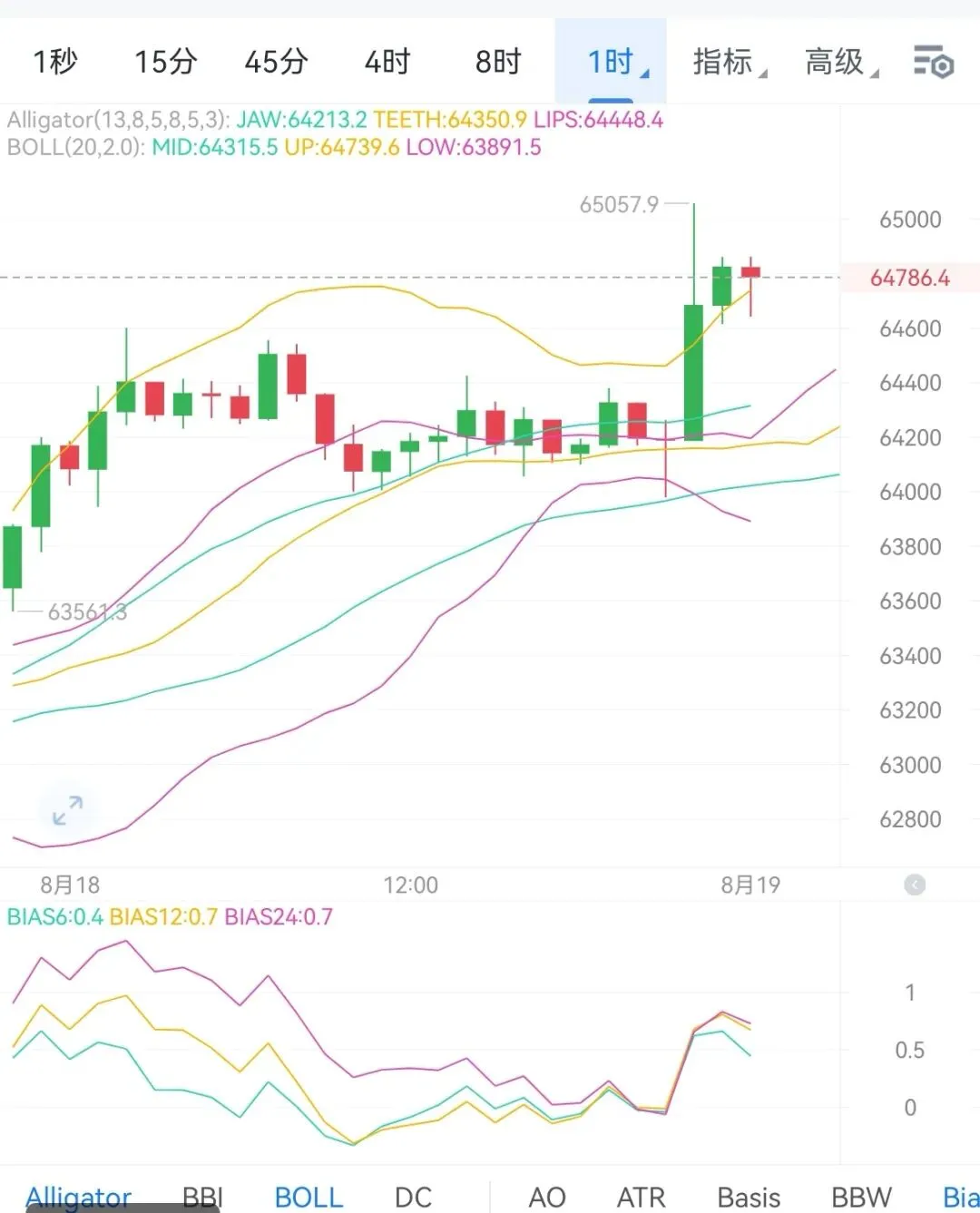Choose the 4时 timeframe
Screen dimensions: 980x1213
coord(387,62)
